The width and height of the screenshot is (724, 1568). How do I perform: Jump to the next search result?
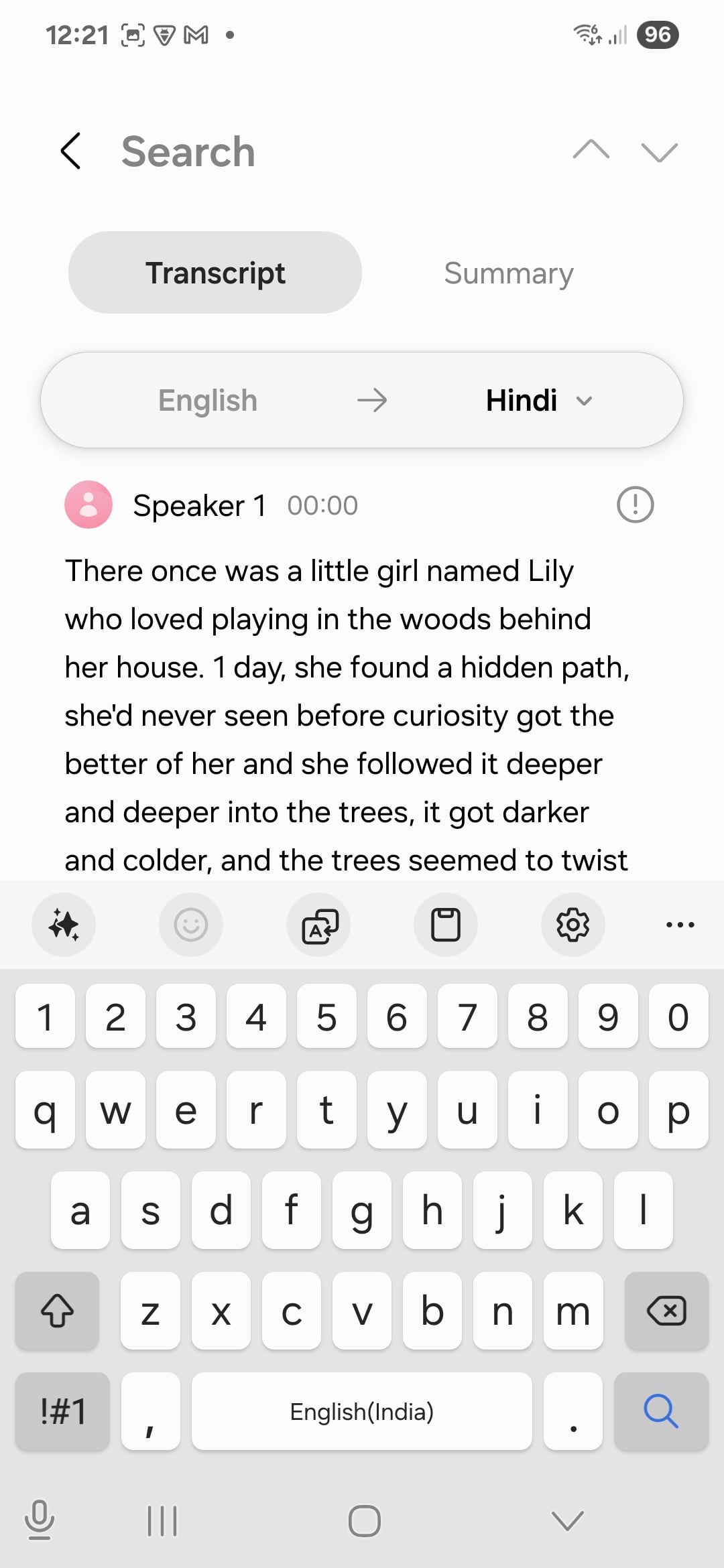pyautogui.click(x=660, y=152)
